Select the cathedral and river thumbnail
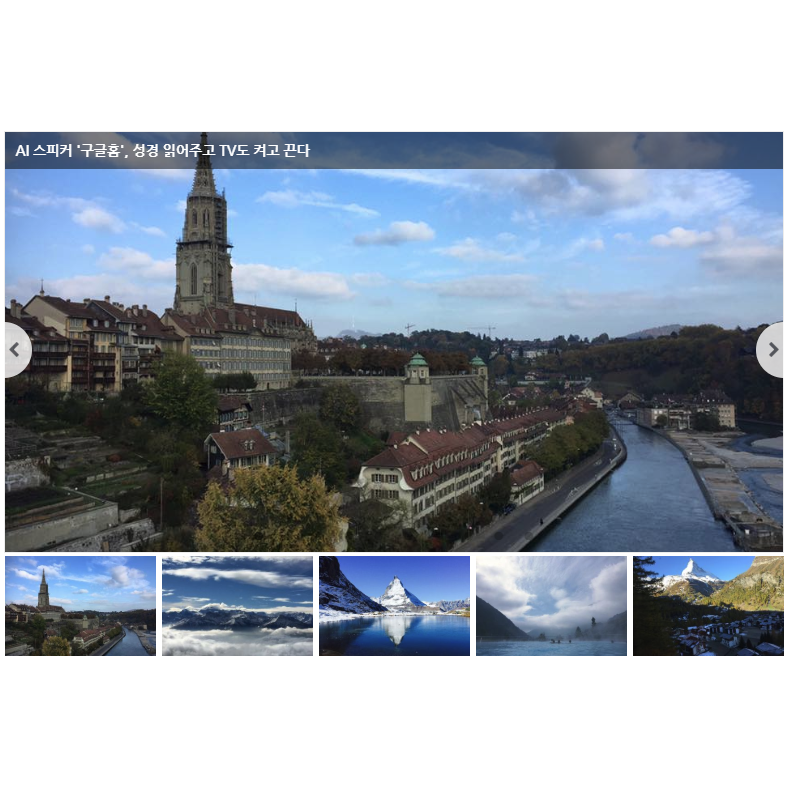The width and height of the screenshot is (788, 788). click(80, 606)
